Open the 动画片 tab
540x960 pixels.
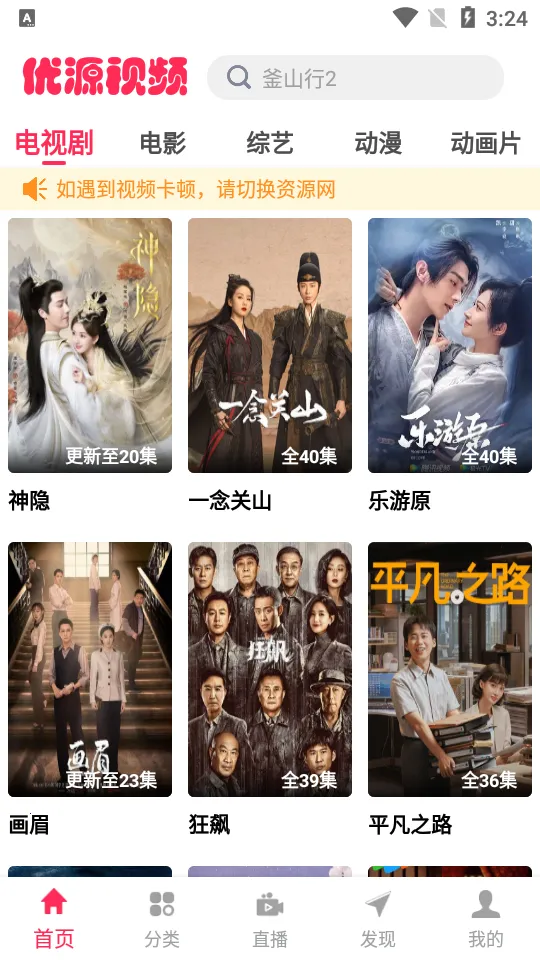coord(486,143)
